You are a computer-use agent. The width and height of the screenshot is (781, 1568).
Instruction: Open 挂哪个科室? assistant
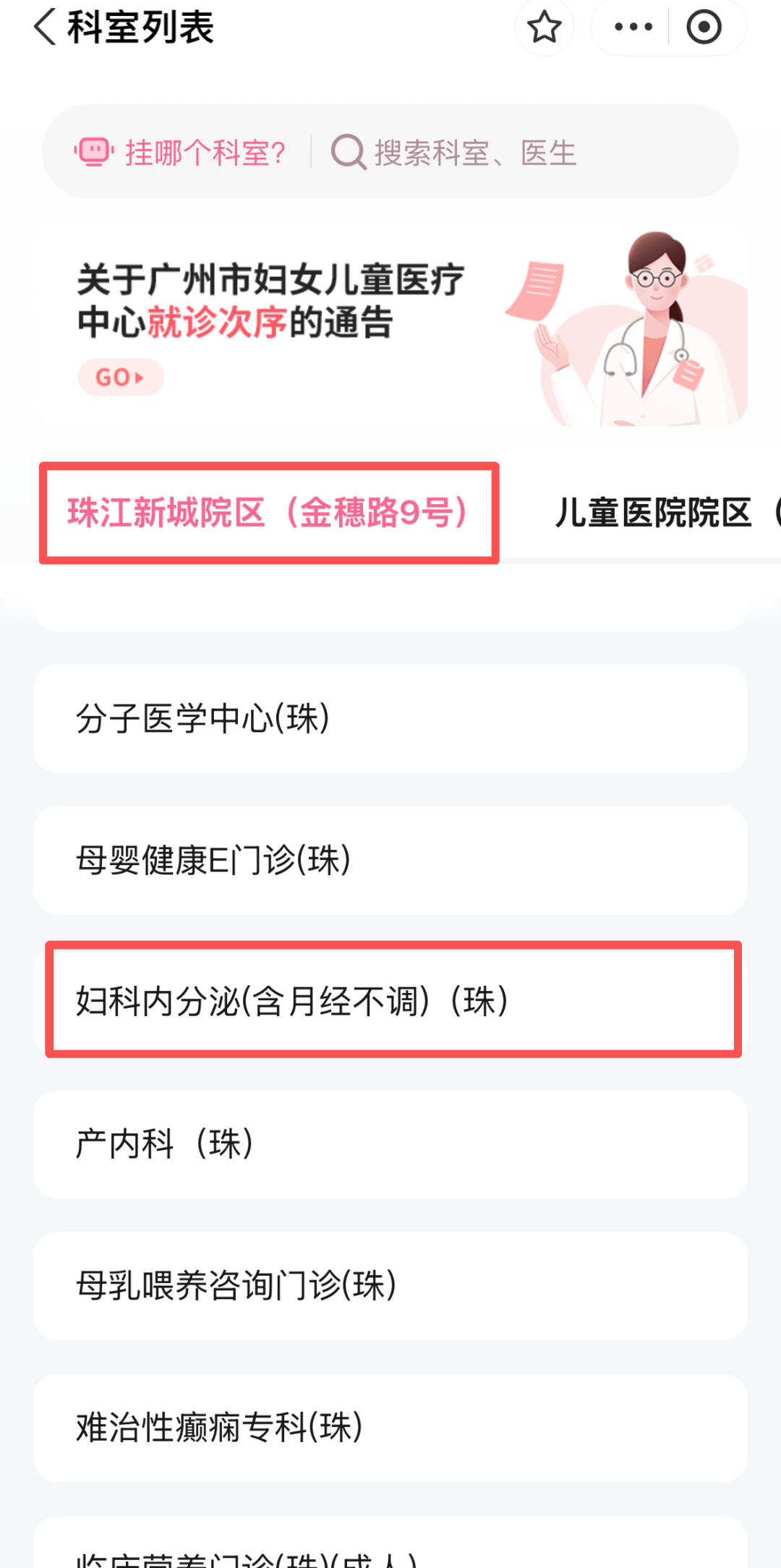(x=181, y=153)
